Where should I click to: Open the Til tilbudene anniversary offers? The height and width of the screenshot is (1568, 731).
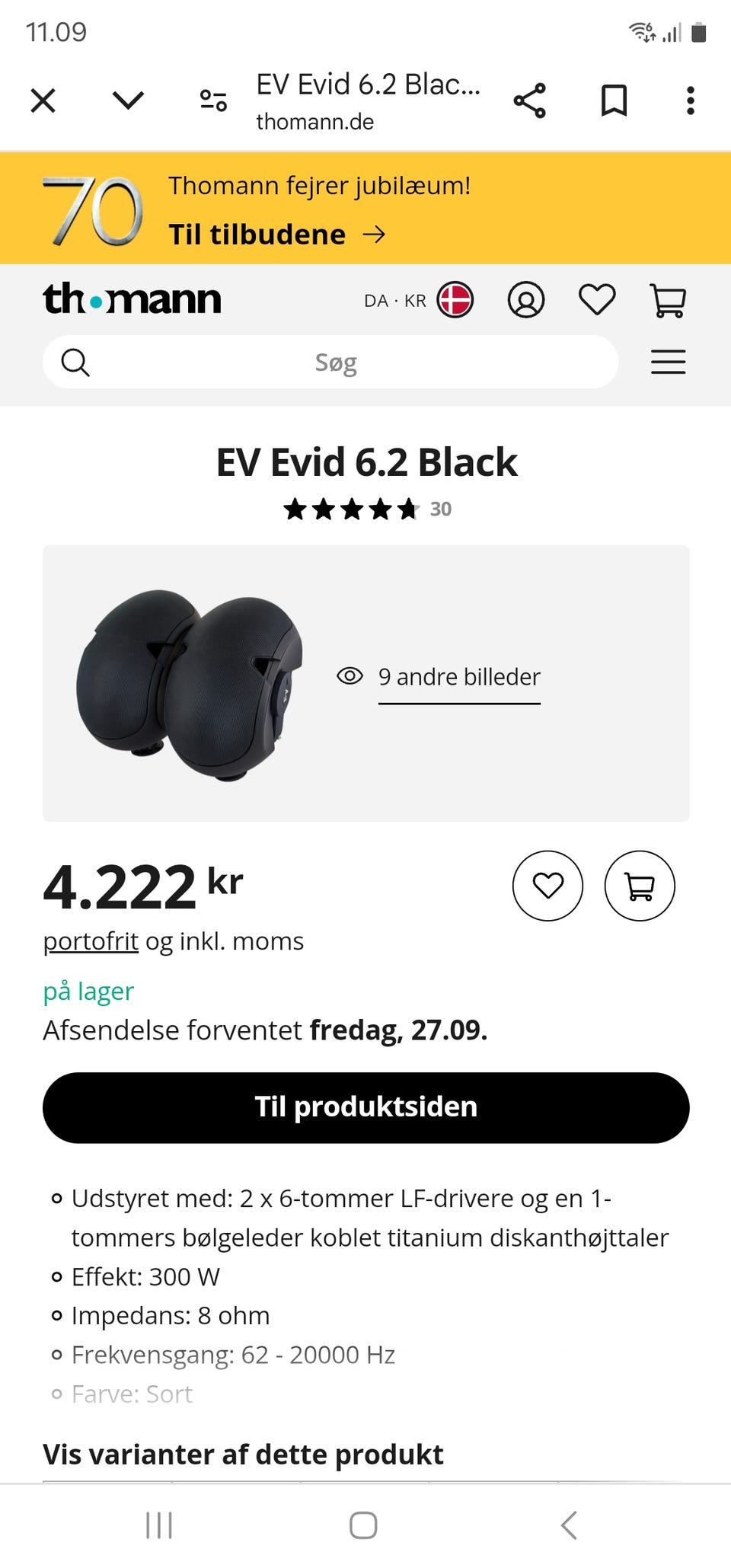[276, 235]
